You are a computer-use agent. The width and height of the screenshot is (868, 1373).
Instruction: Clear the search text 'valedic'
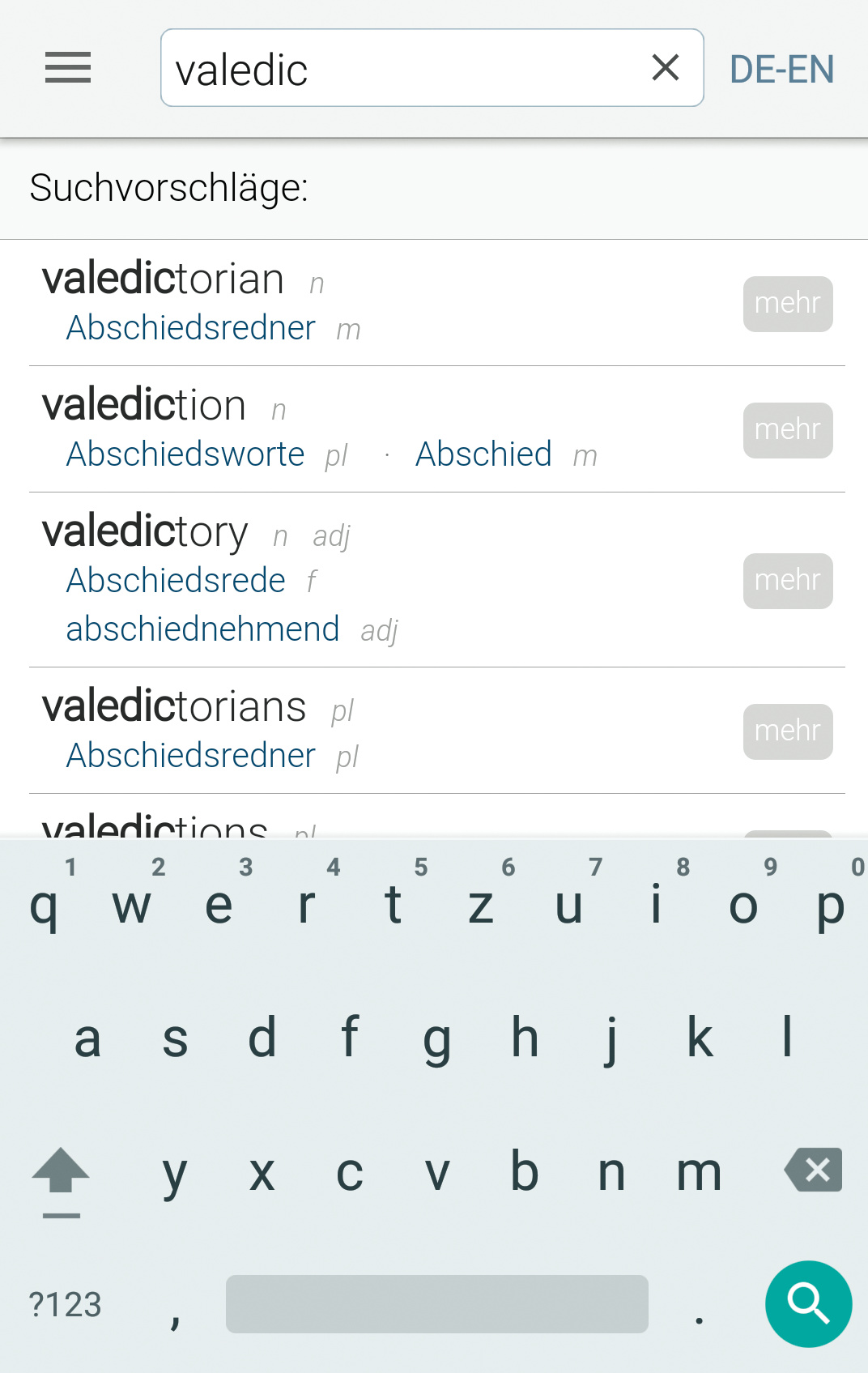[665, 68]
